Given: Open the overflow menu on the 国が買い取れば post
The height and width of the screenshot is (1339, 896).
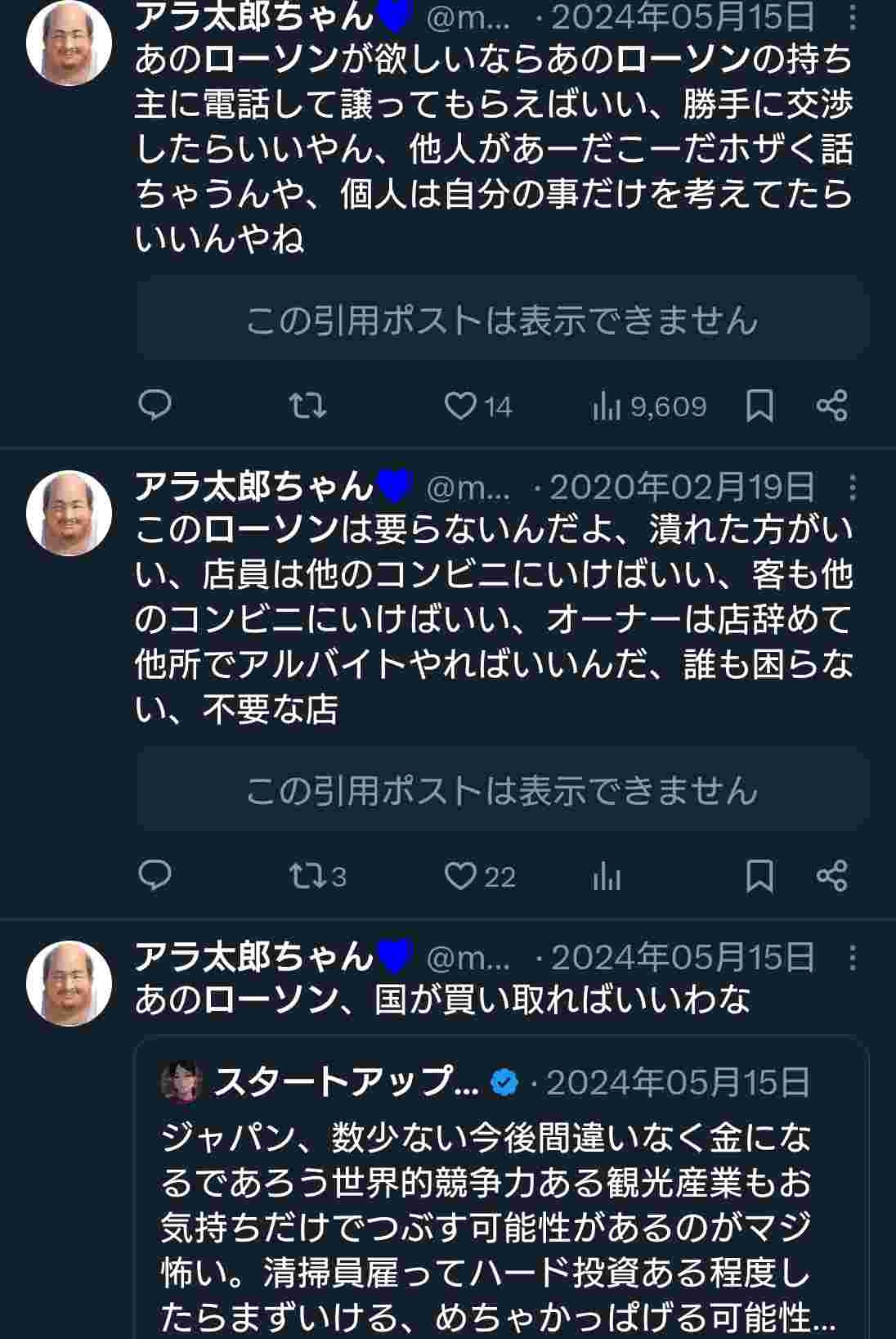Looking at the screenshot, I should (853, 958).
